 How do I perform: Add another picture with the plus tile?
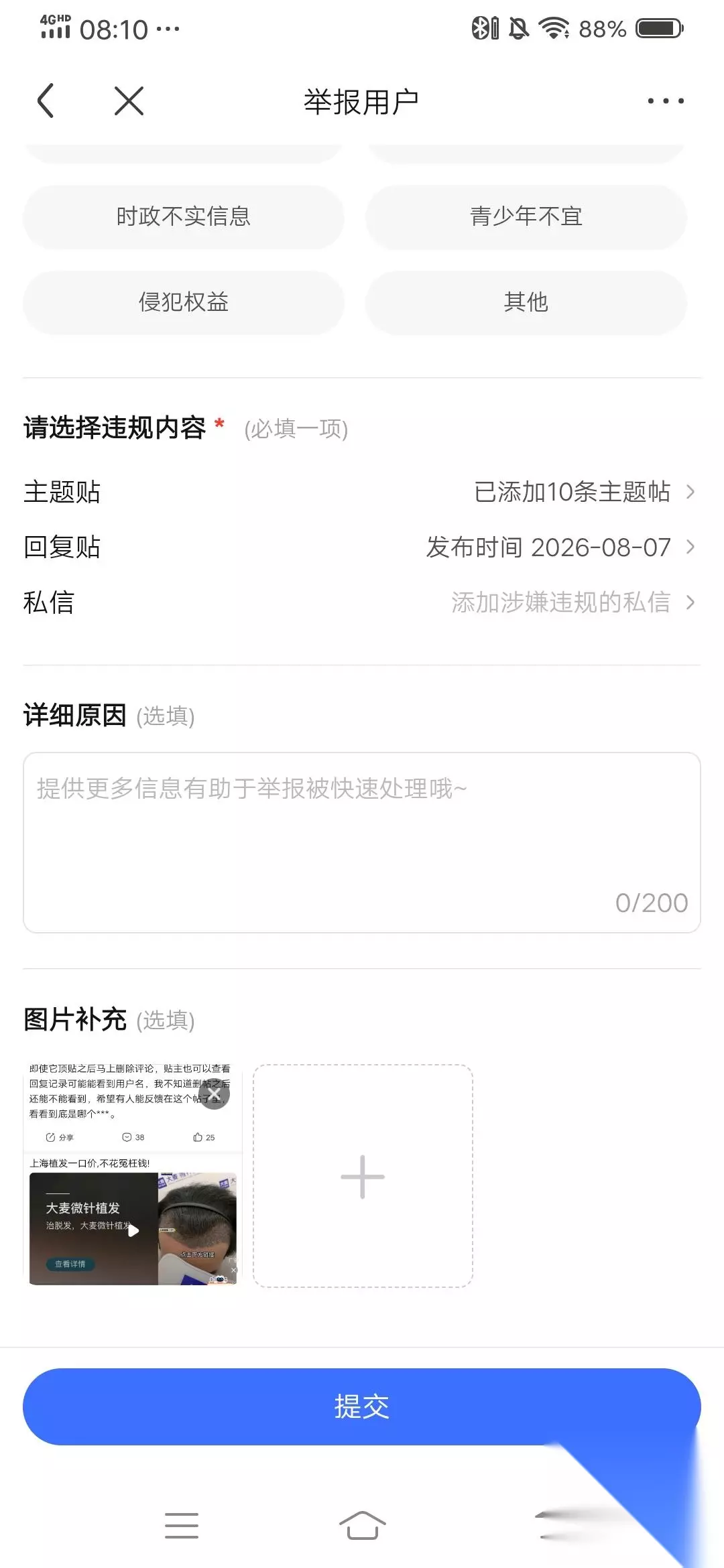click(363, 1176)
